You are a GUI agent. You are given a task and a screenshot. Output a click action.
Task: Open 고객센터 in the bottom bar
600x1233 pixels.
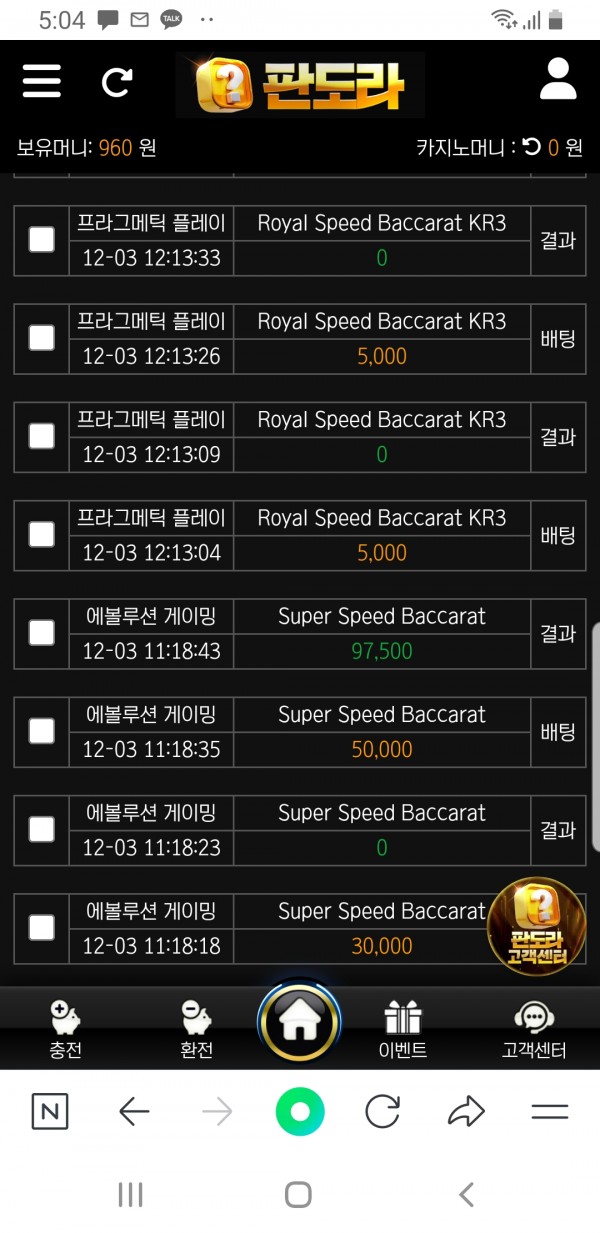[534, 1030]
